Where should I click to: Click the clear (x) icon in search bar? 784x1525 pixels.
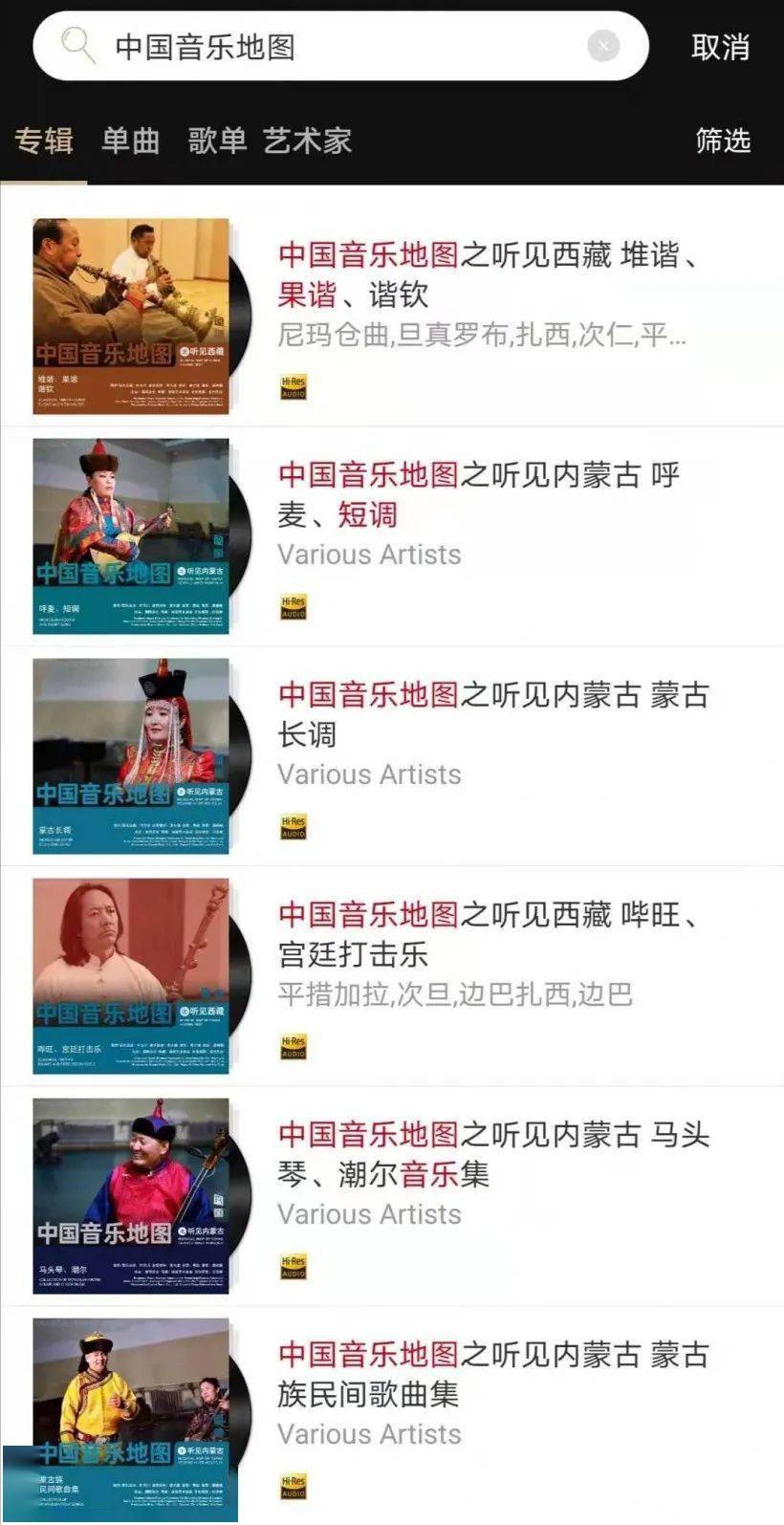click(602, 44)
